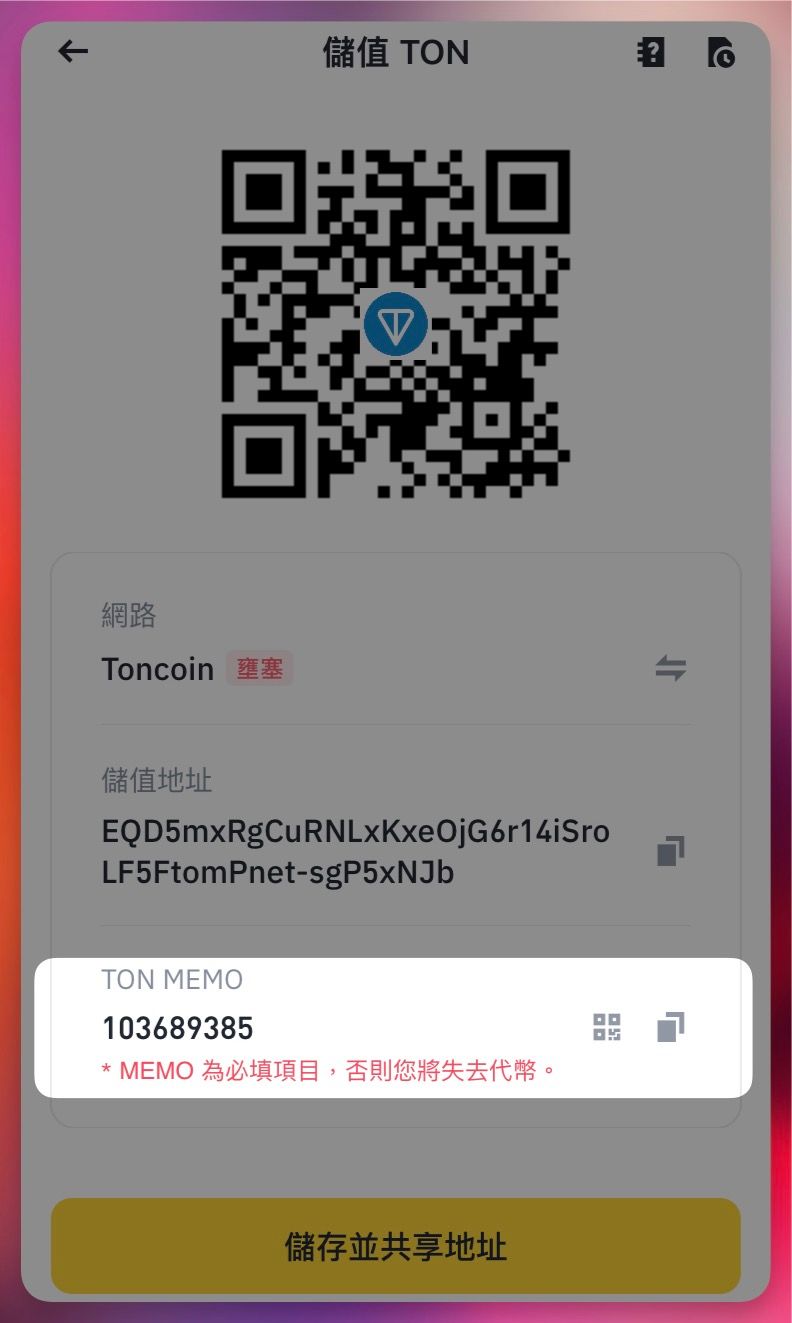This screenshot has width=792, height=1323.
Task: Switch the Toncoin network
Action: [x=670, y=668]
